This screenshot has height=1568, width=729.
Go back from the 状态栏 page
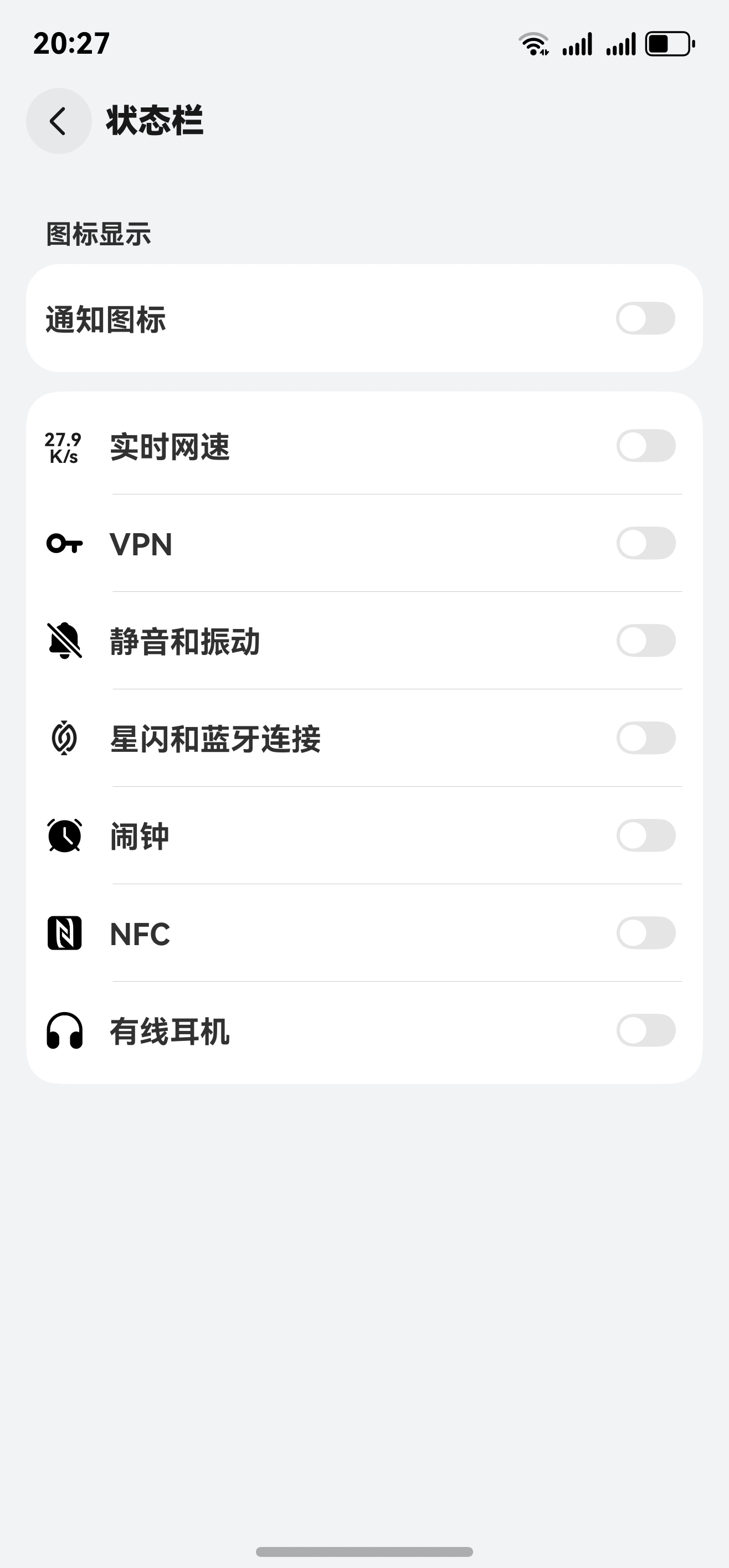[x=59, y=121]
